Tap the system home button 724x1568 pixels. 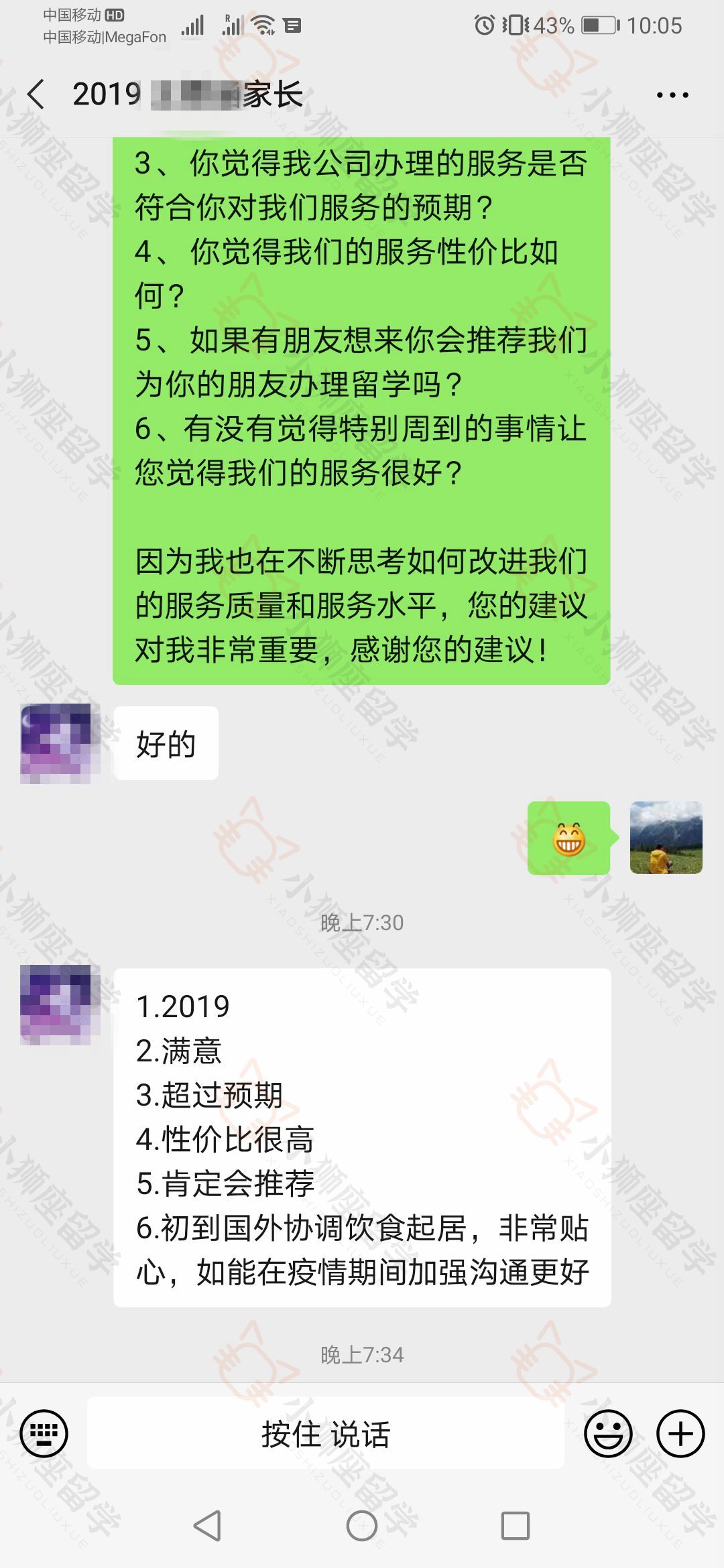[362, 1526]
